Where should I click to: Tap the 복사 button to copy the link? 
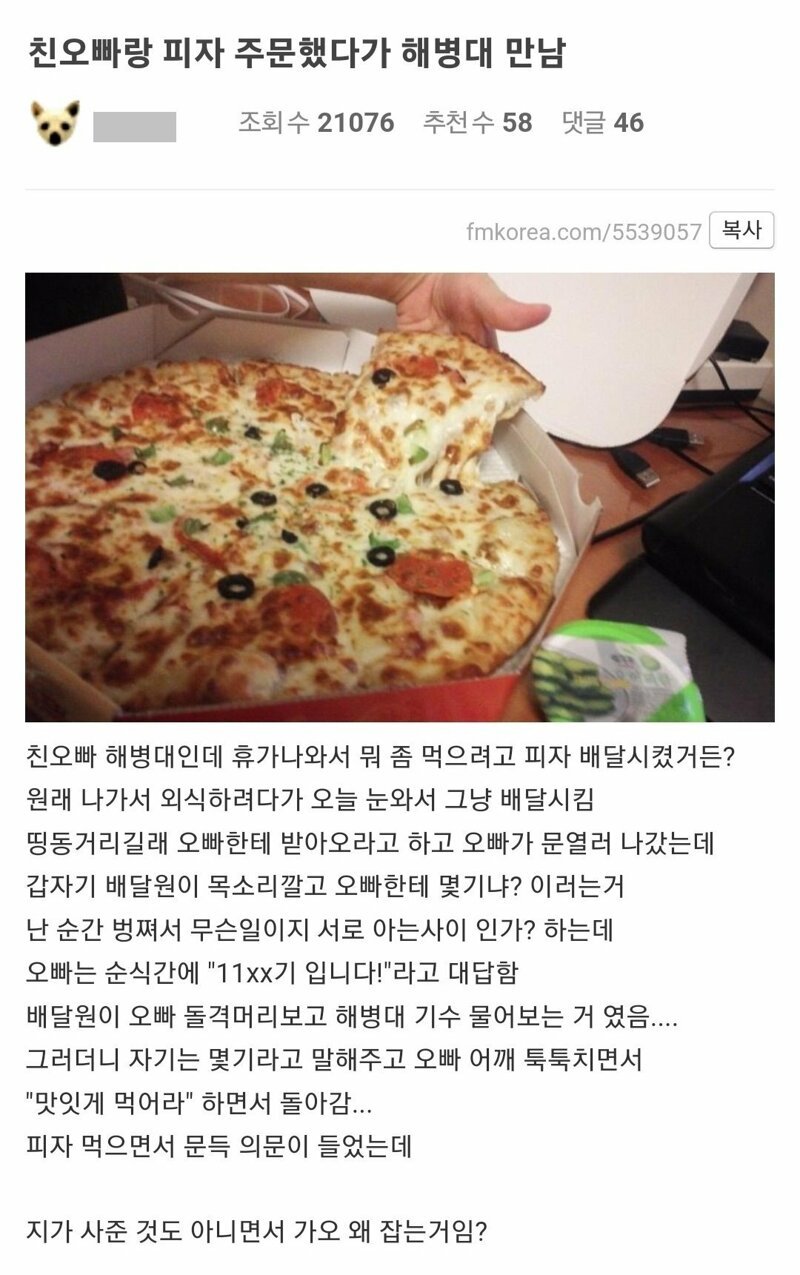point(741,231)
